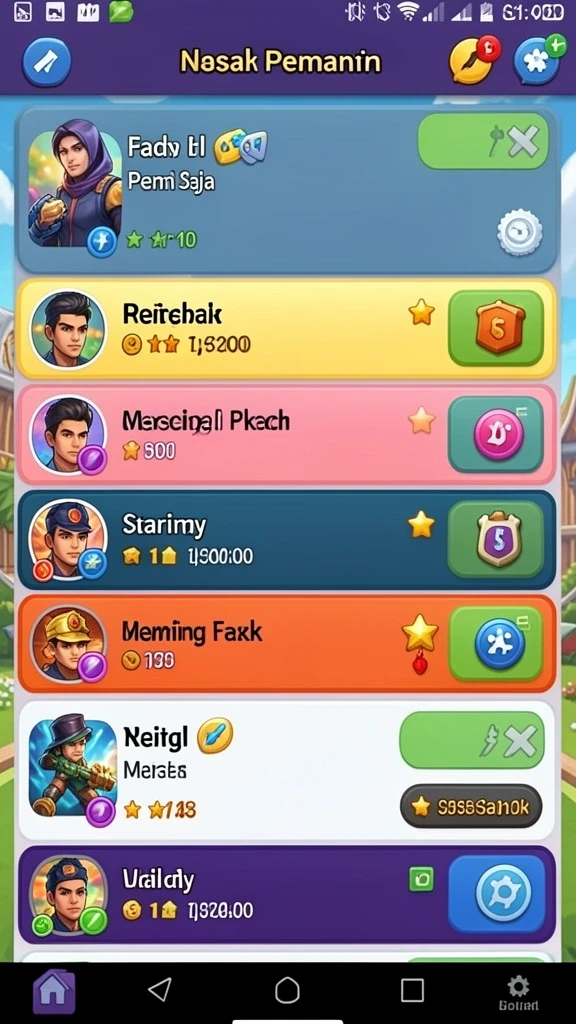
Task: Open the gear icon on Fady card
Action: pyautogui.click(x=520, y=233)
